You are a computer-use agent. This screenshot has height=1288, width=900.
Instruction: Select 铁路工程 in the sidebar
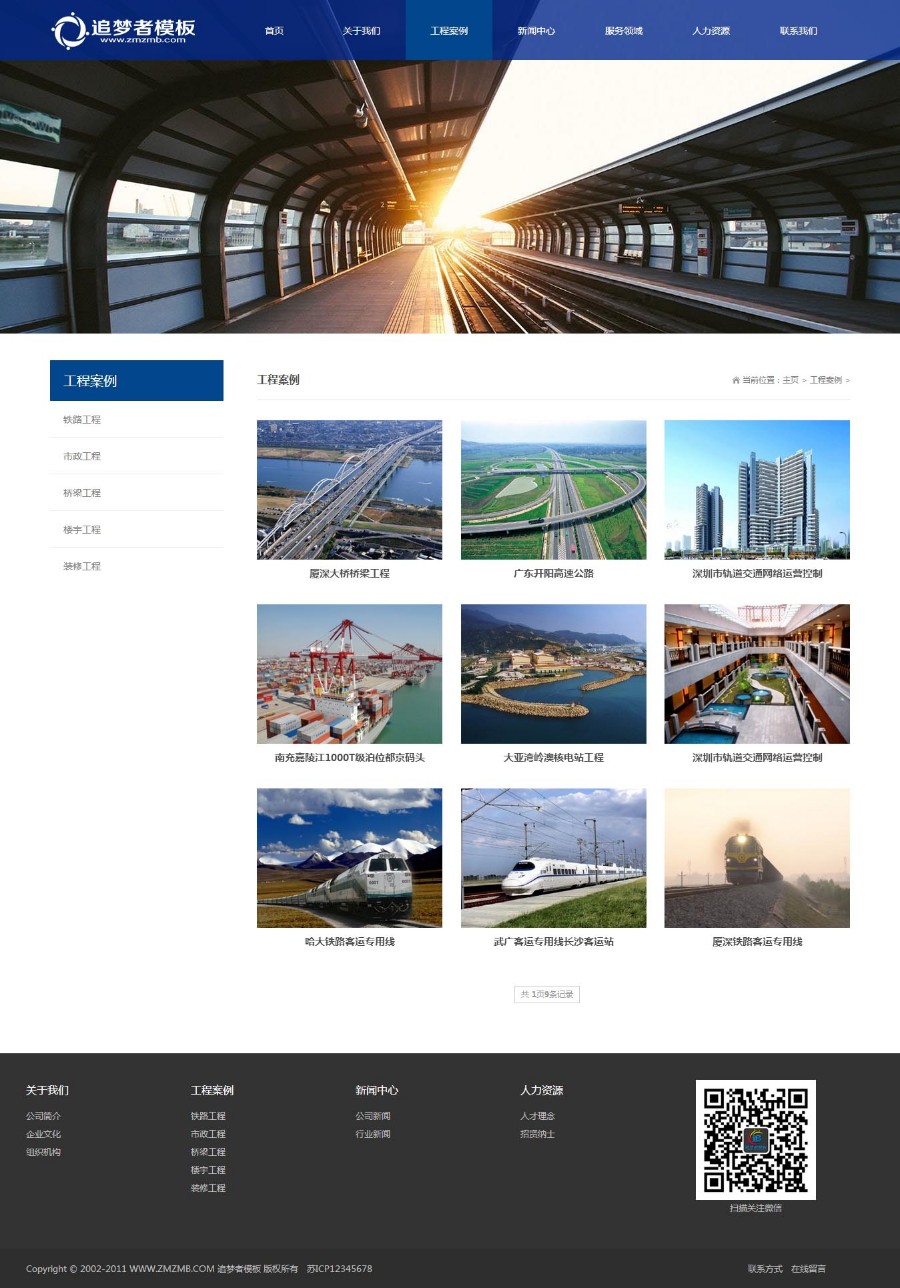point(81,420)
